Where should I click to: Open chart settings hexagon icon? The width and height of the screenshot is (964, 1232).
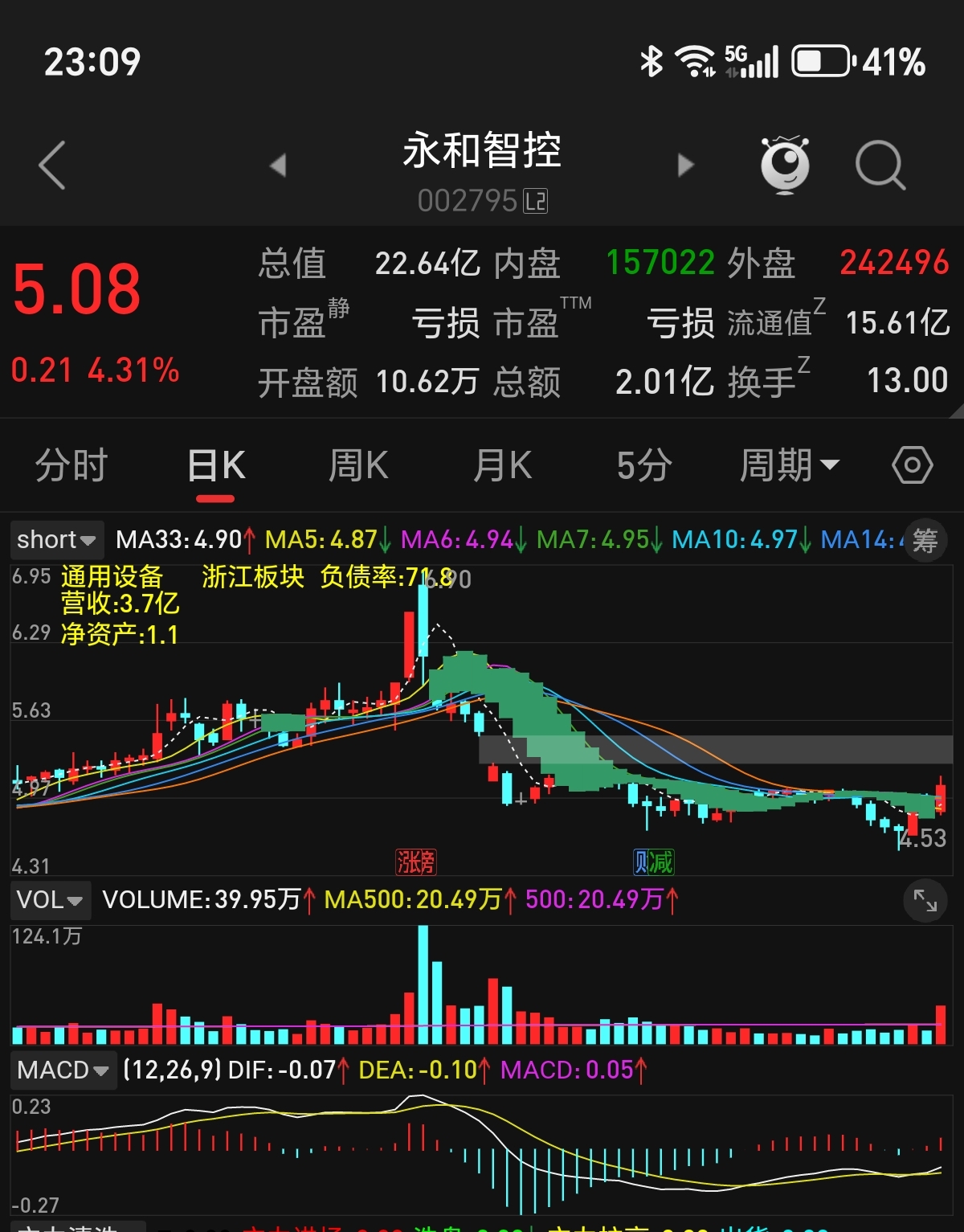[912, 465]
